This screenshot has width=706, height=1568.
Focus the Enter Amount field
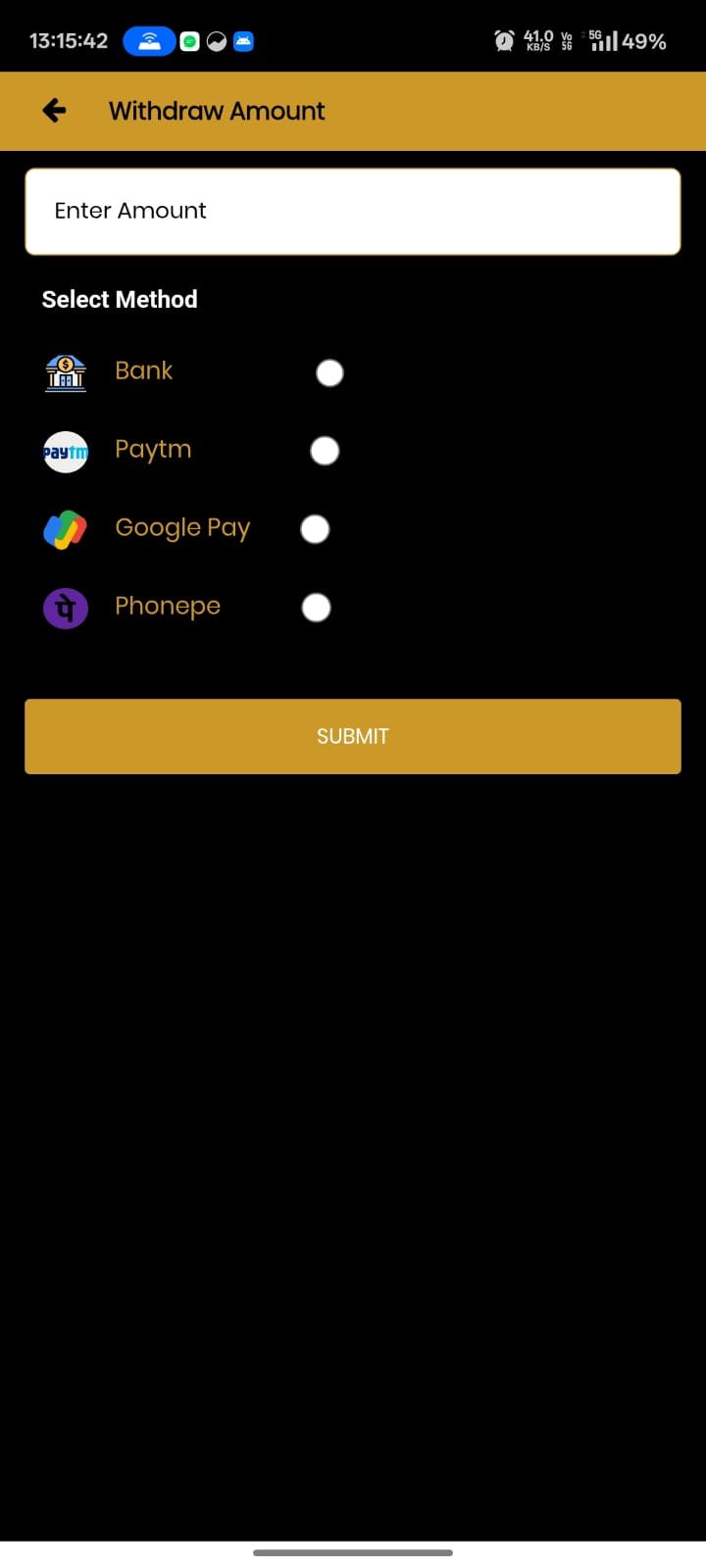click(353, 212)
